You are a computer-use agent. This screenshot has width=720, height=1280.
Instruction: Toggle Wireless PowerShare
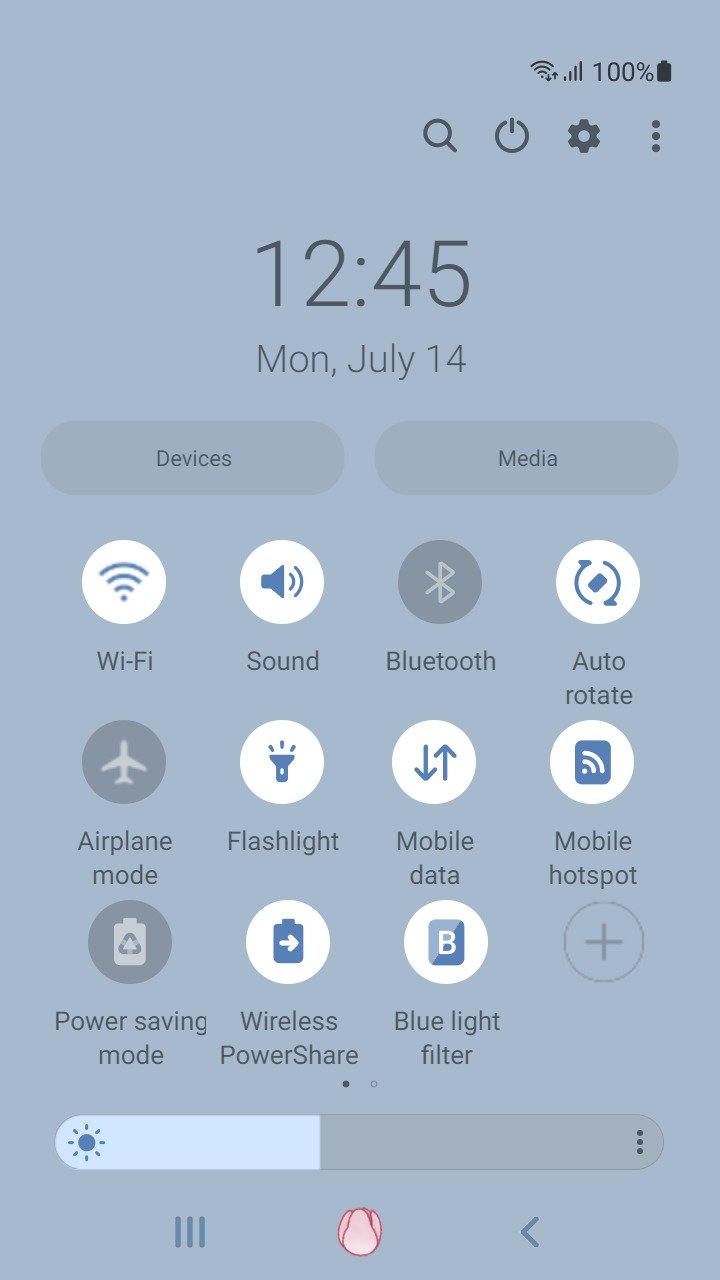pos(288,942)
